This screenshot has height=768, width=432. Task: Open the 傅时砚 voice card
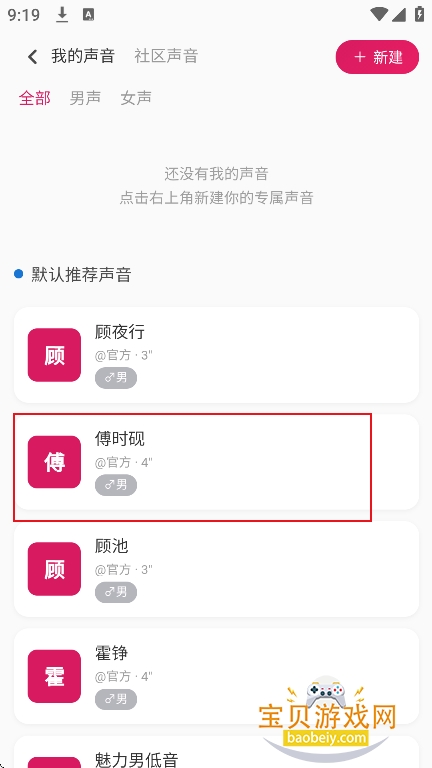coord(216,462)
